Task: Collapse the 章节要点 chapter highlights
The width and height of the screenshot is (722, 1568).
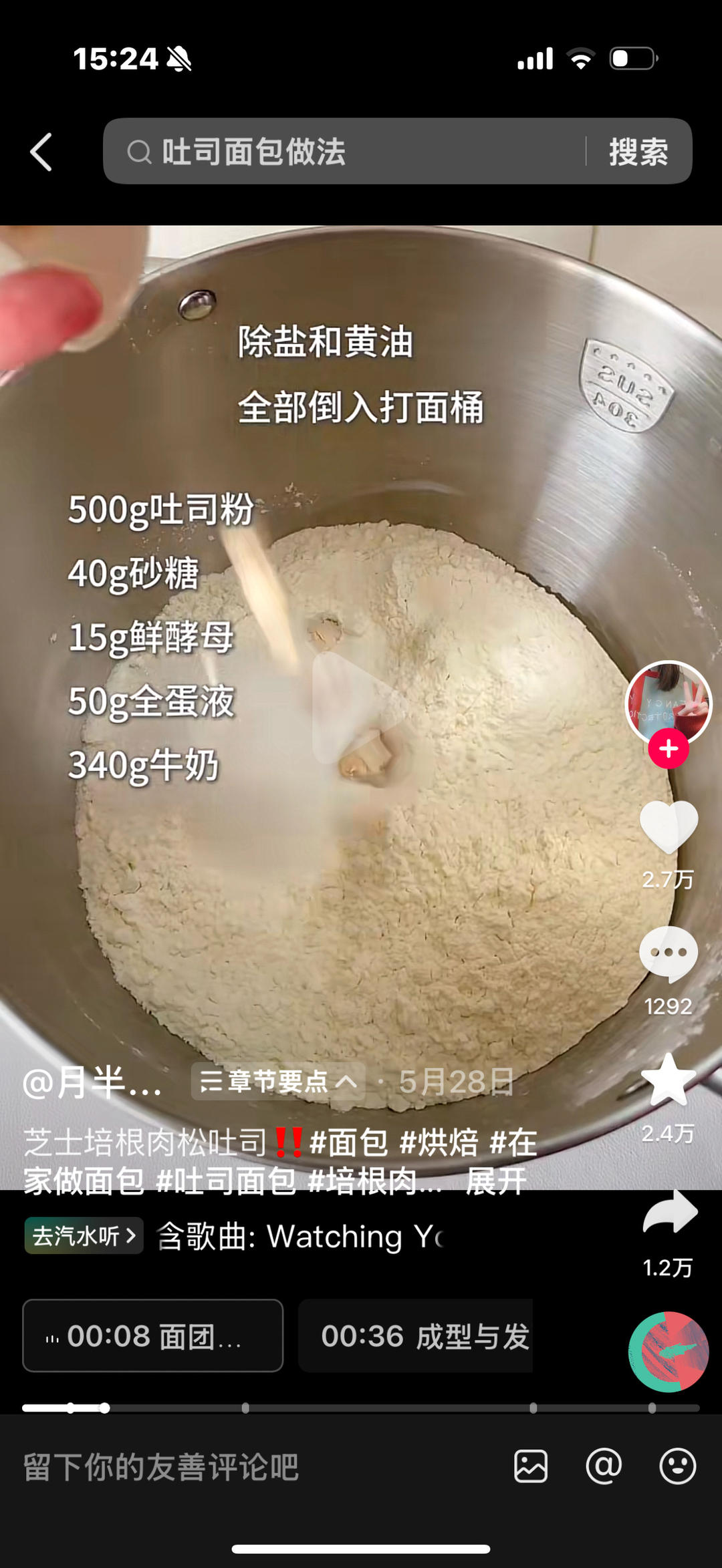Action: (278, 1081)
